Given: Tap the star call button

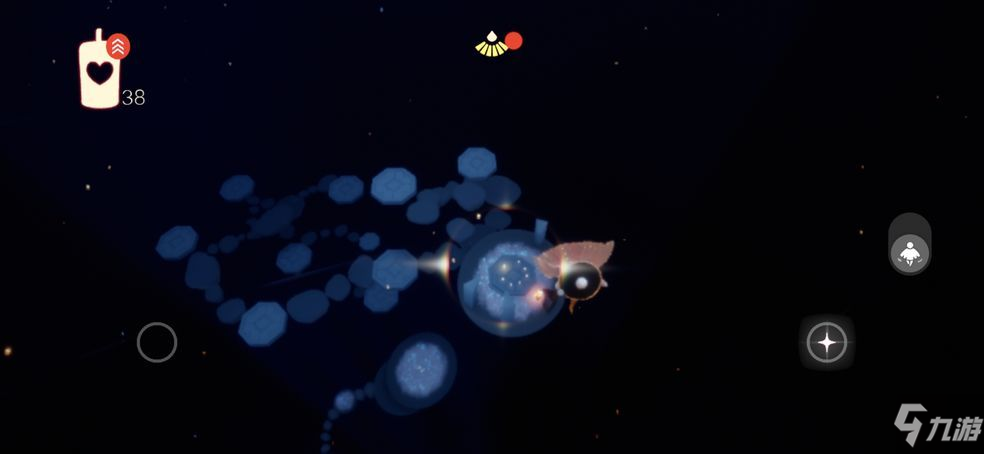Looking at the screenshot, I should click(827, 343).
